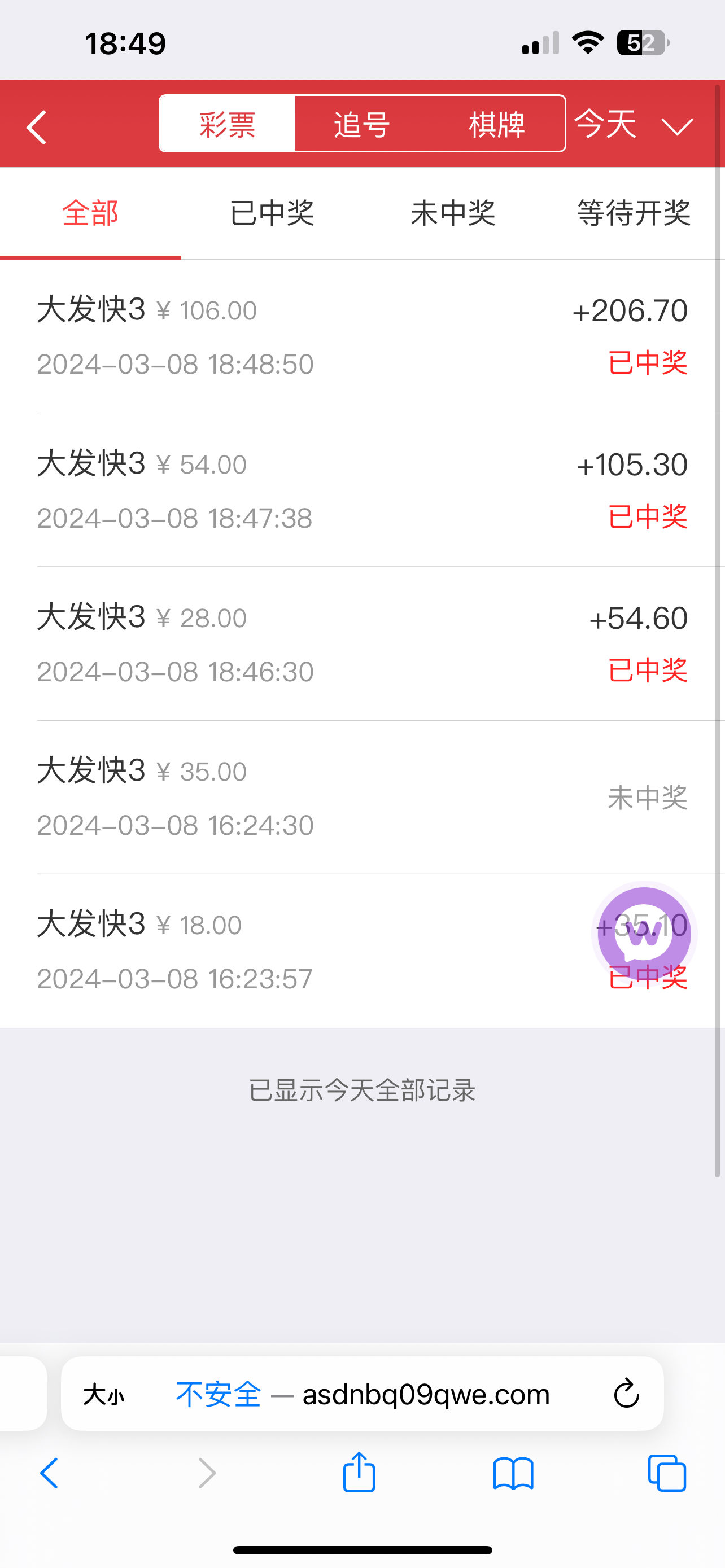This screenshot has width=725, height=1568.
Task: Open the ¥106.00 record from 18:48:50
Action: pyautogui.click(x=362, y=336)
